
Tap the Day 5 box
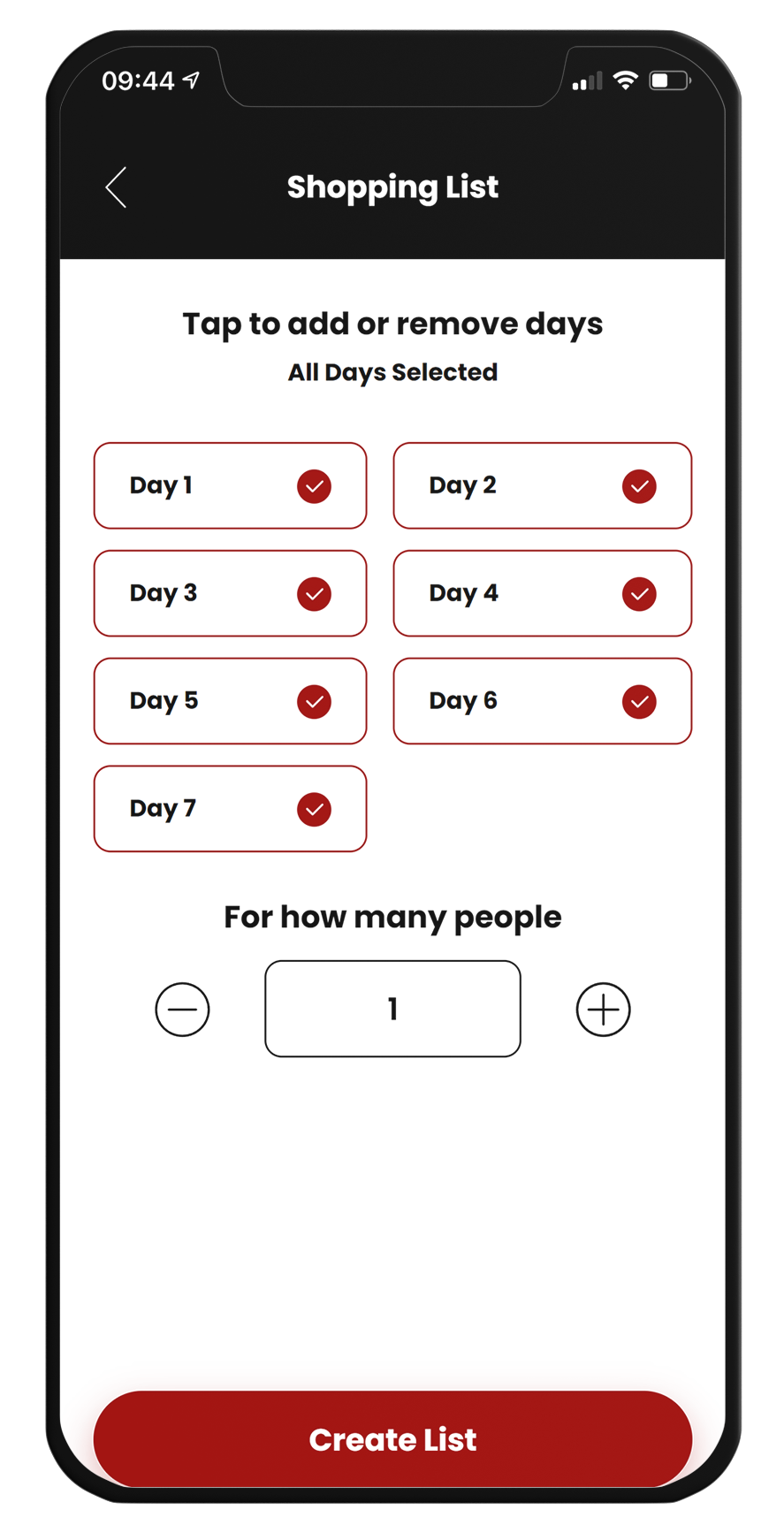[230, 701]
